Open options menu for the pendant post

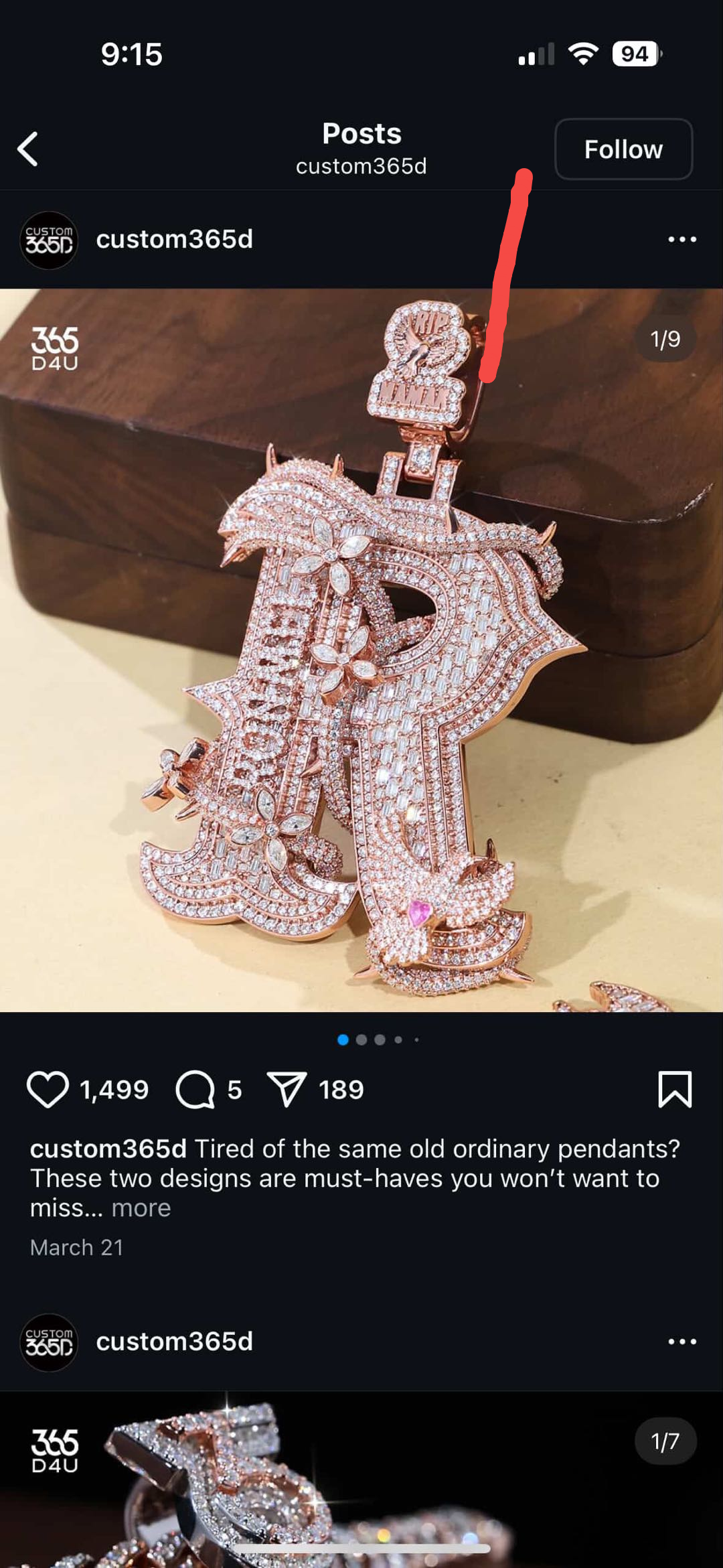[x=681, y=240]
